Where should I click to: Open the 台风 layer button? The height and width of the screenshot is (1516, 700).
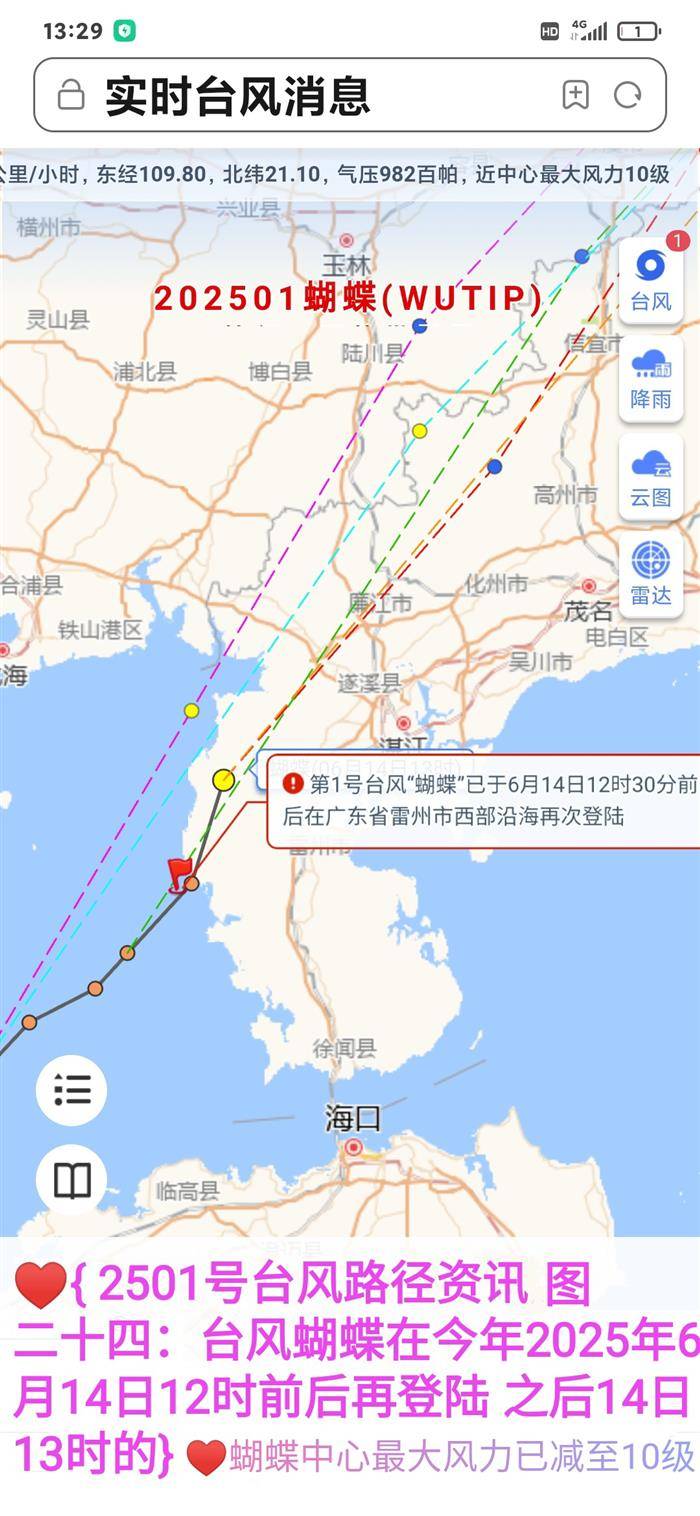point(651,279)
